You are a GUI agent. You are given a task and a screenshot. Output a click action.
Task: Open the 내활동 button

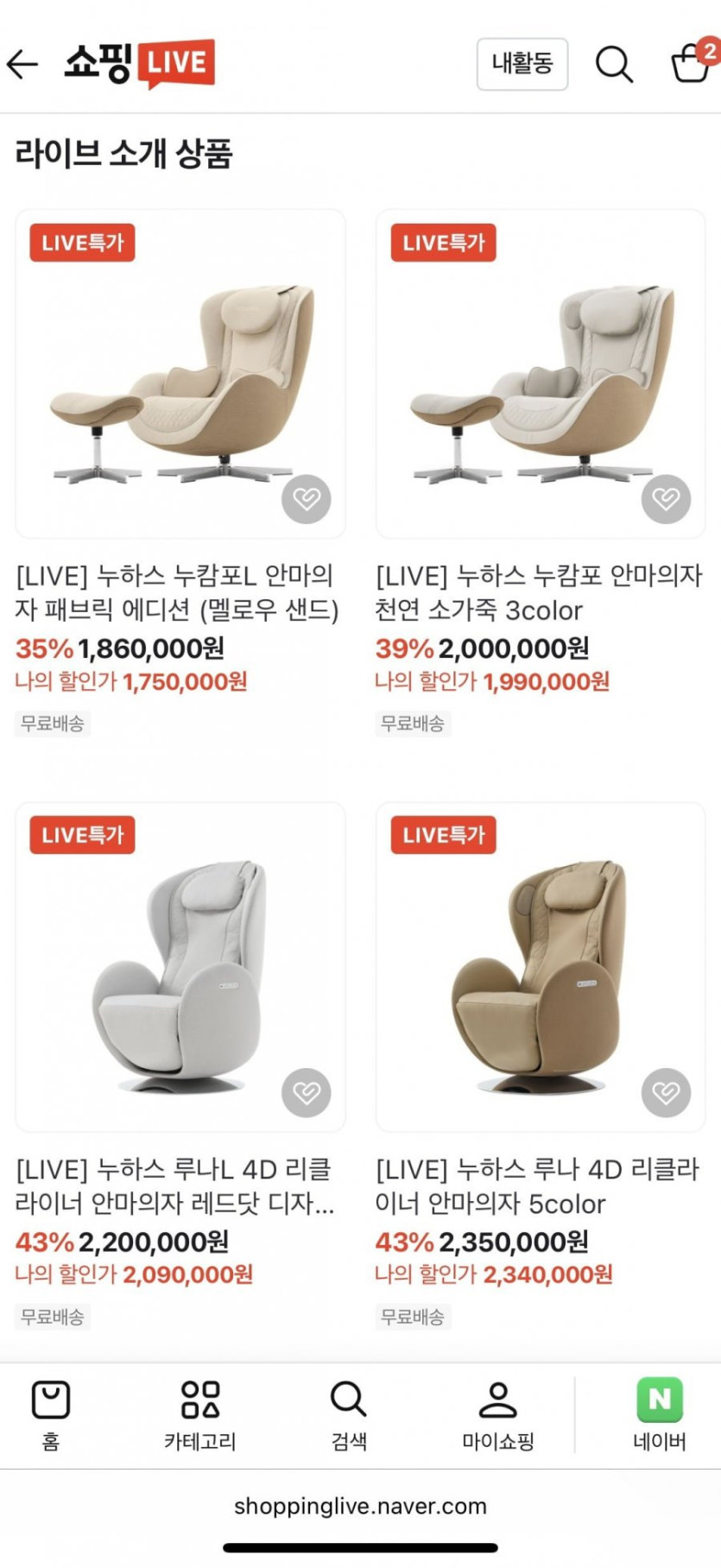pyautogui.click(x=522, y=64)
